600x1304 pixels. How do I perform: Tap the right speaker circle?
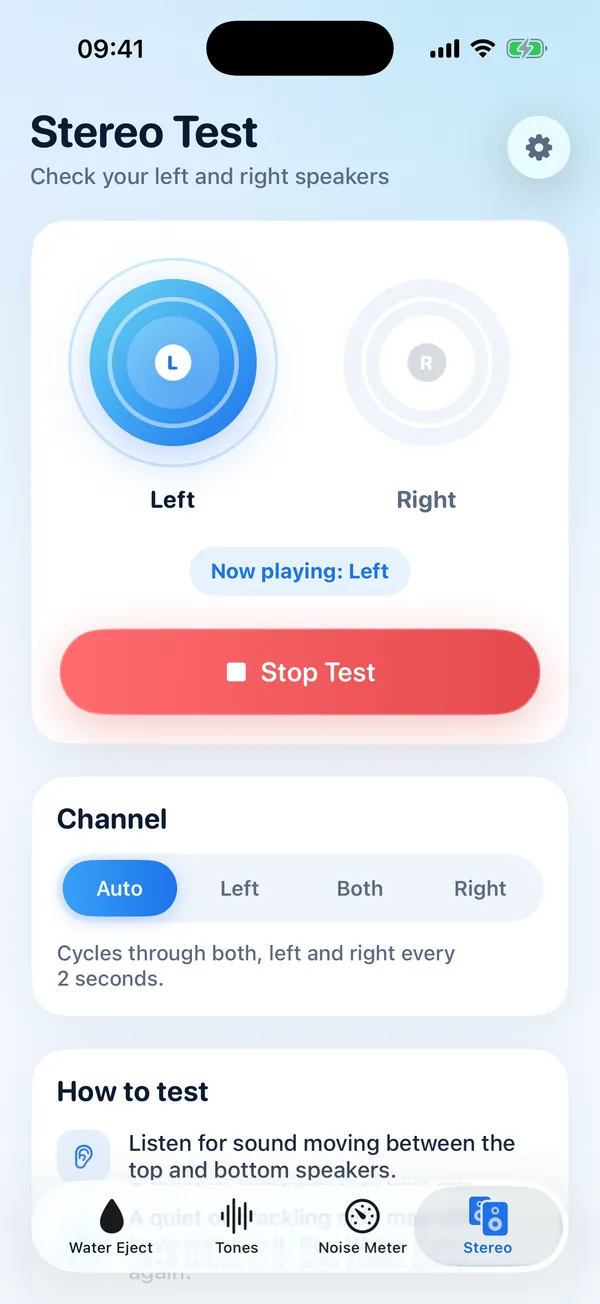pyautogui.click(x=427, y=363)
